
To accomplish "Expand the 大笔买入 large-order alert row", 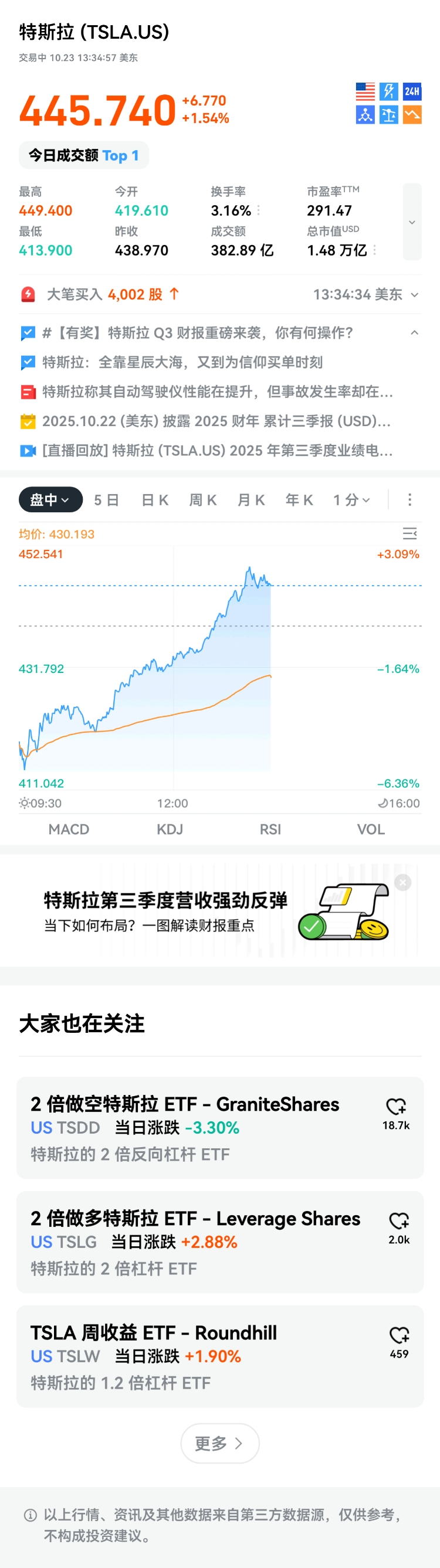I will pos(414,295).
